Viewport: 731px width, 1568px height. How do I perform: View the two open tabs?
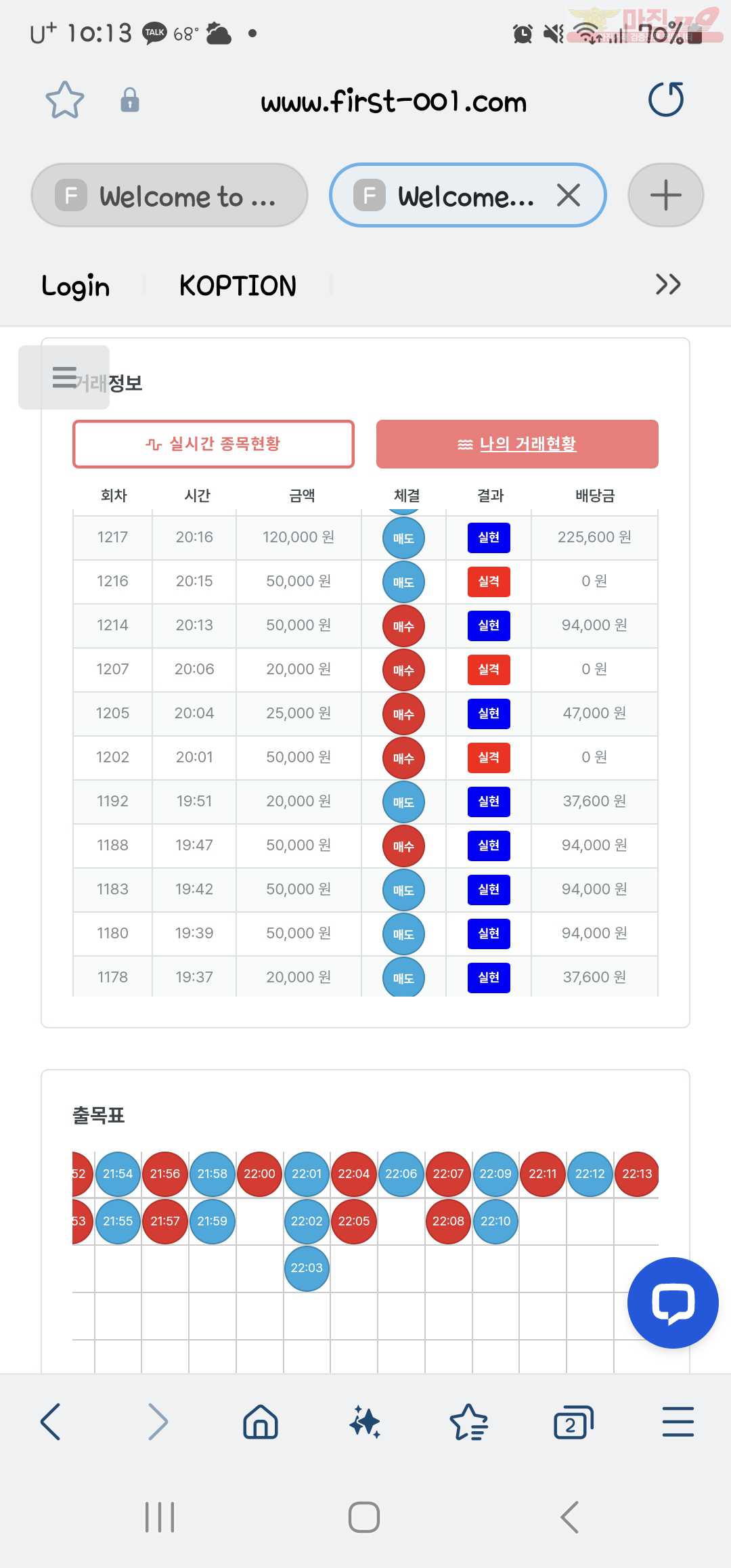point(573,1421)
